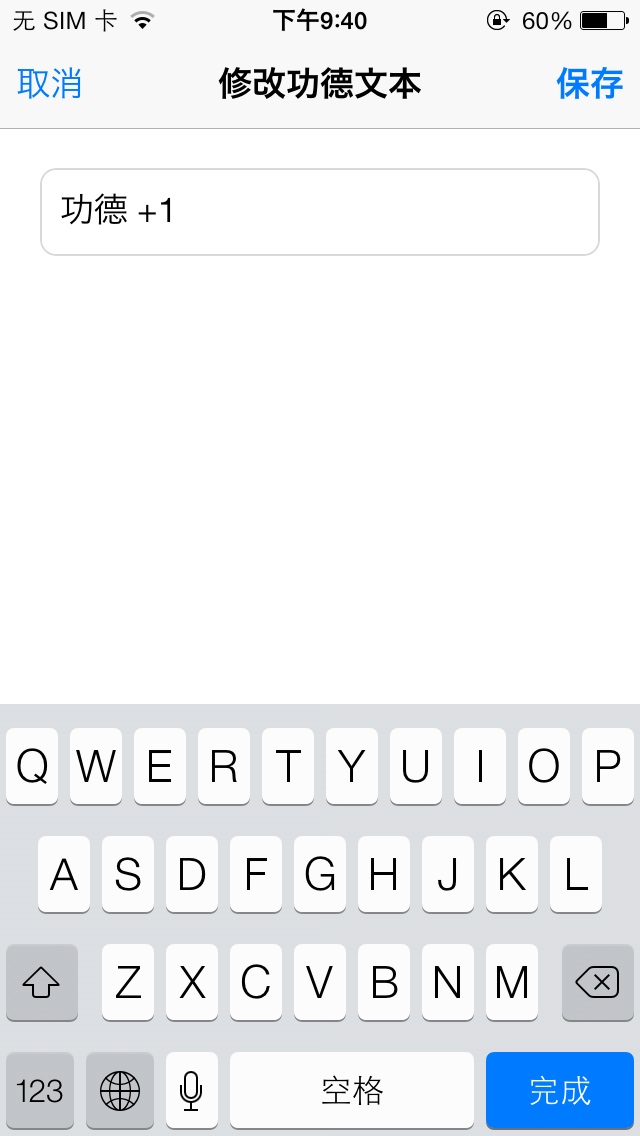Switch keyboard to 123 numbers
The width and height of the screenshot is (640, 1136).
[40, 1090]
